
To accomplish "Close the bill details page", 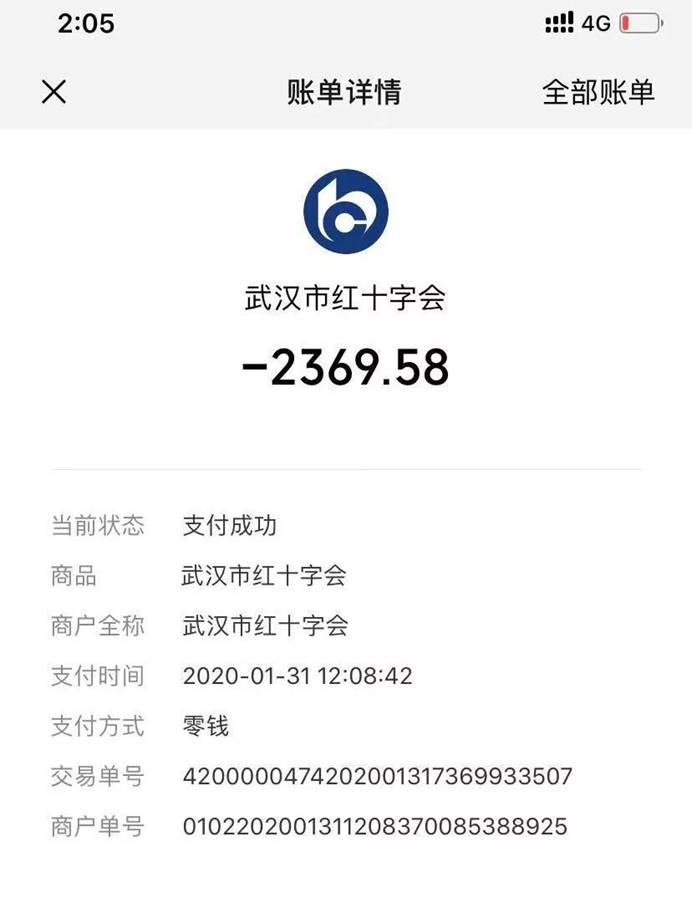I will tap(54, 92).
